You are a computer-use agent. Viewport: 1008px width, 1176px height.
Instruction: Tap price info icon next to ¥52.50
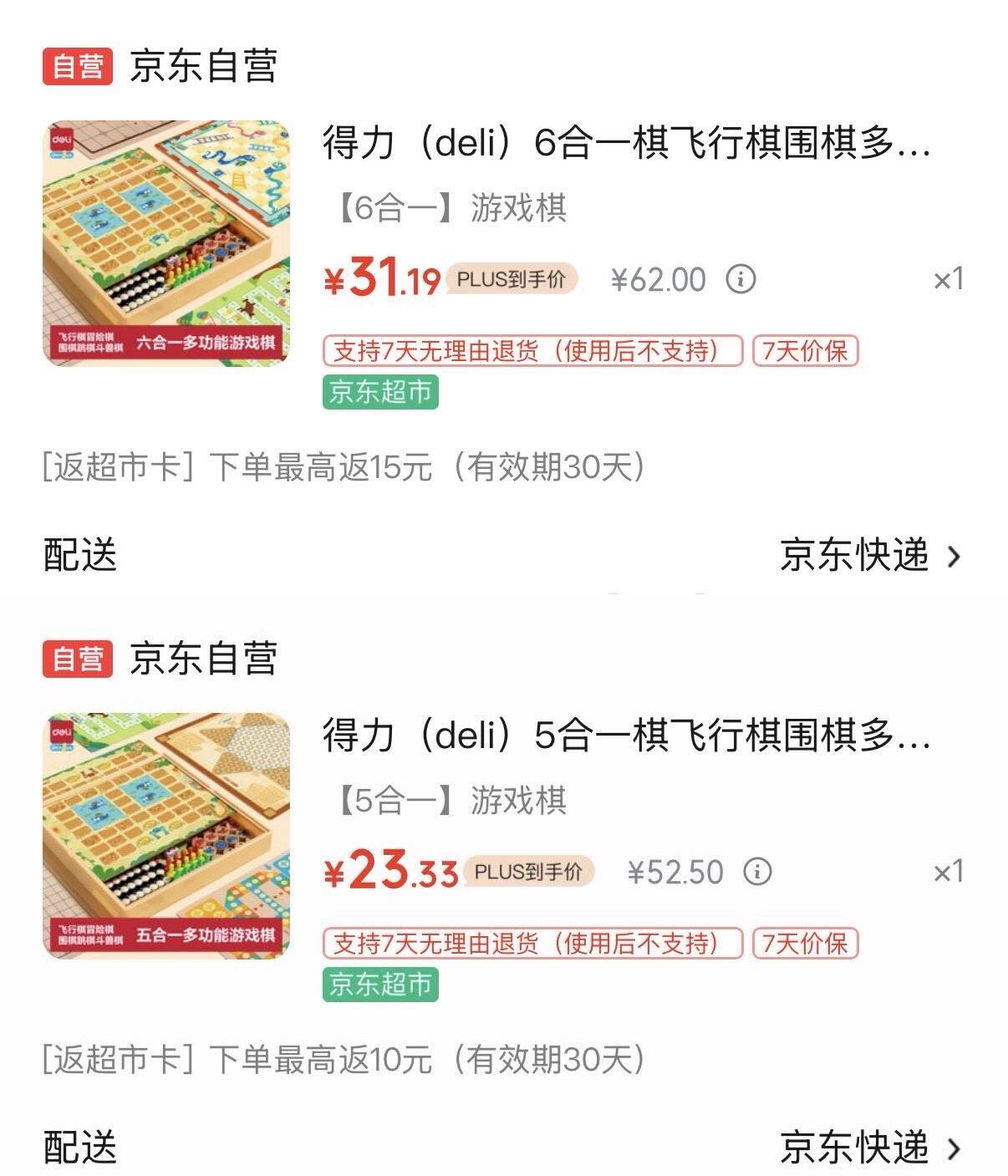(x=757, y=872)
